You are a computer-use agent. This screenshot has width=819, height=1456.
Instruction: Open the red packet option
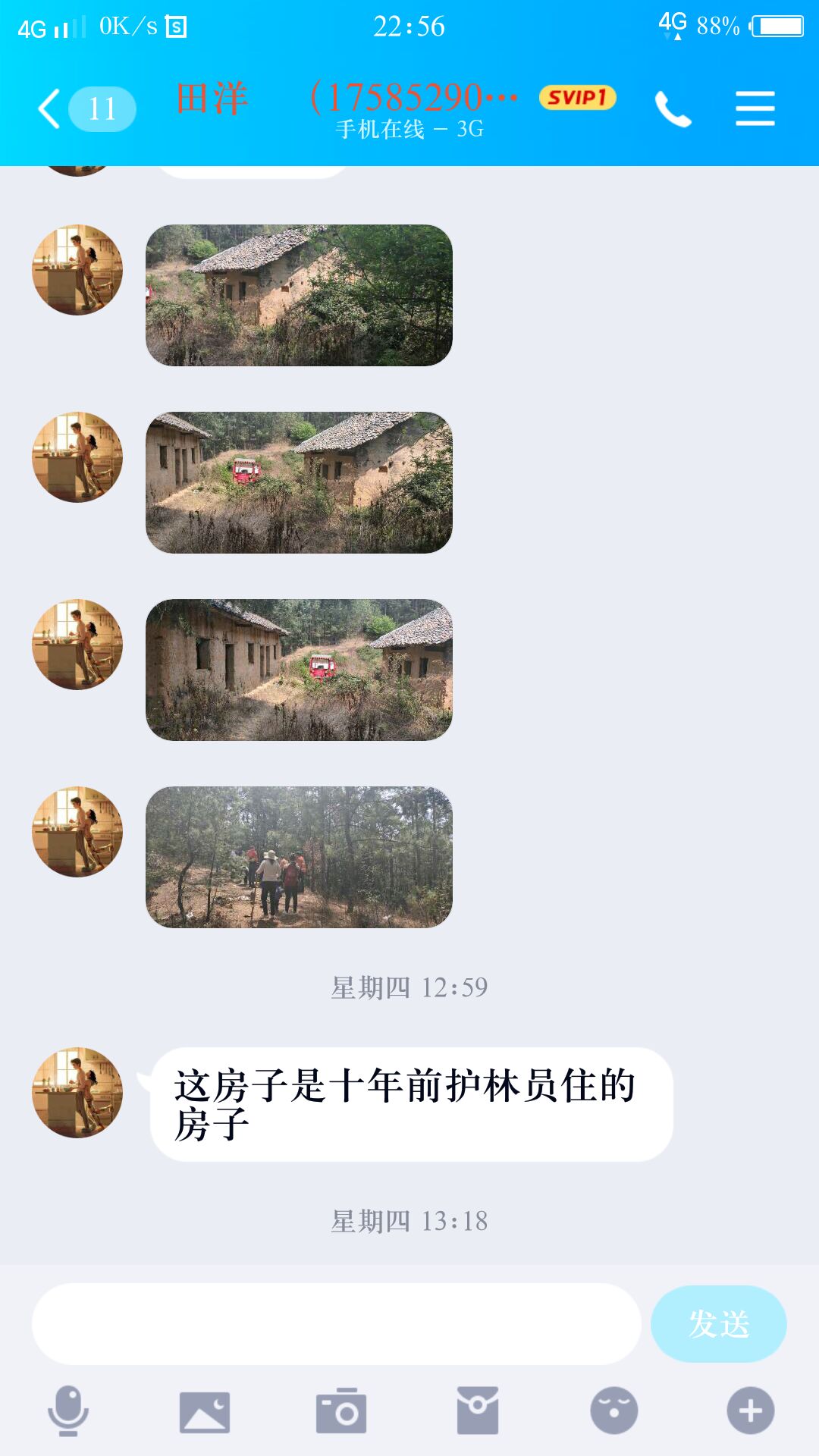tap(478, 1411)
